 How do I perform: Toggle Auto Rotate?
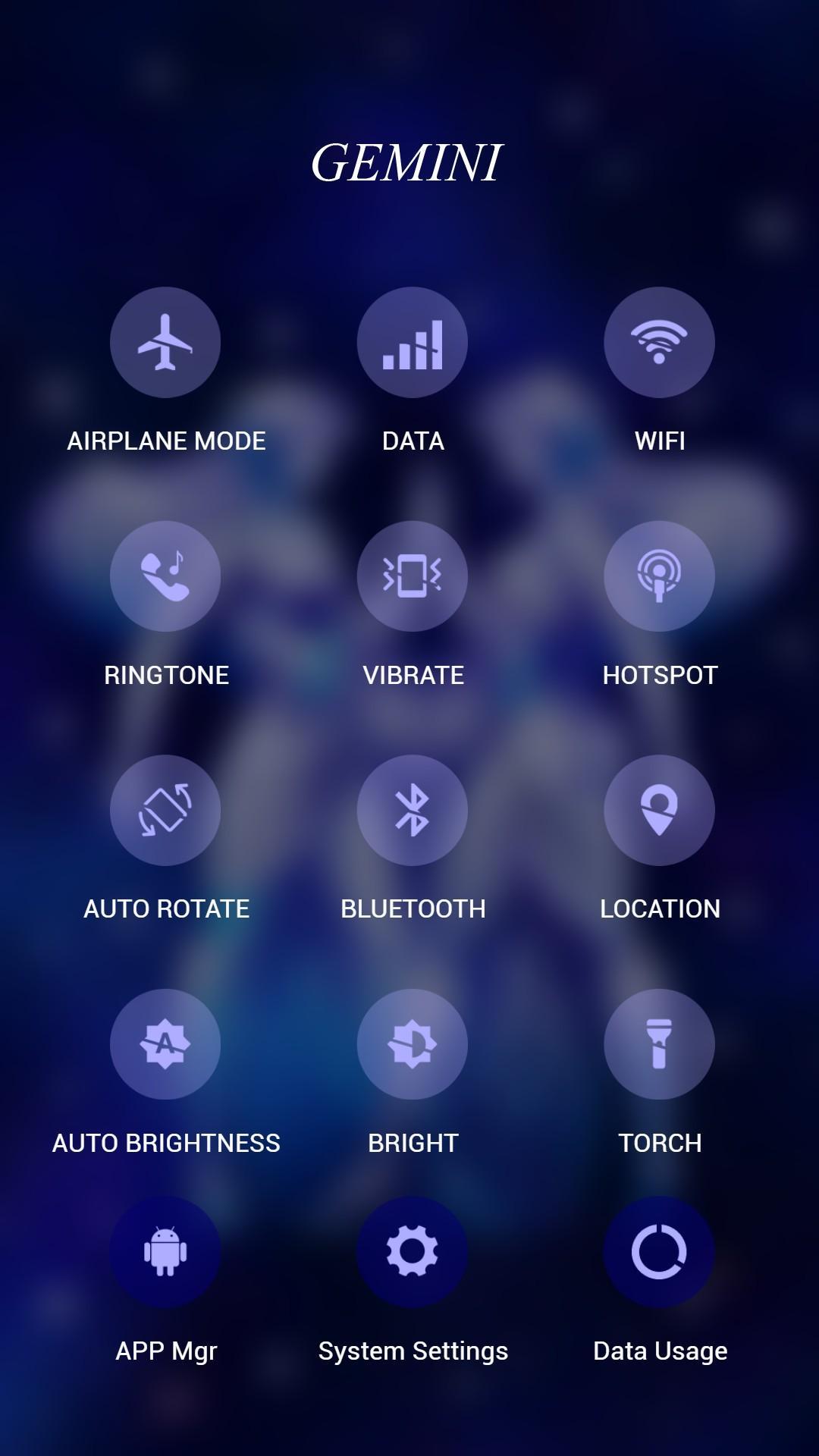[x=164, y=811]
